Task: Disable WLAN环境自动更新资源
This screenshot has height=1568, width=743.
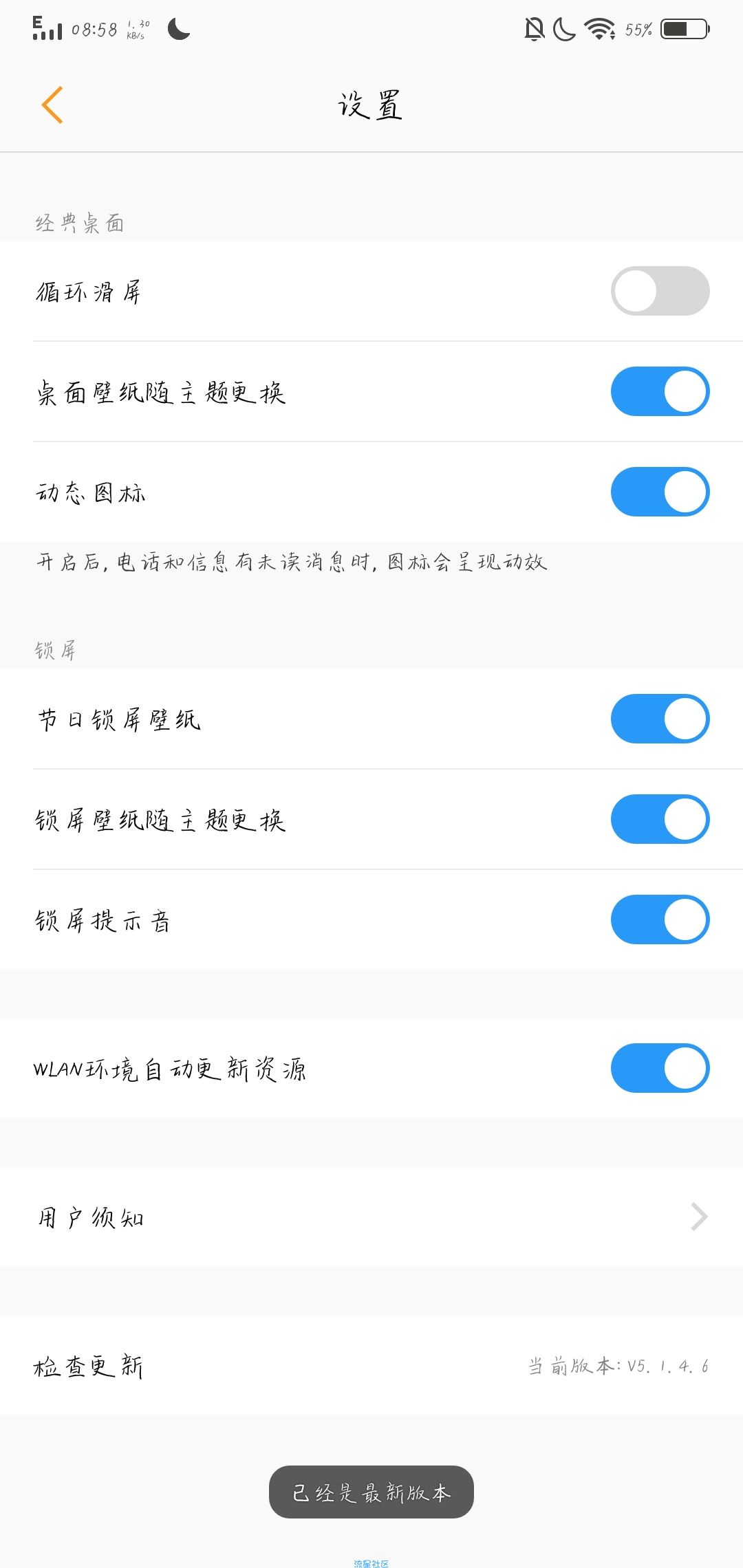Action: (x=660, y=1068)
